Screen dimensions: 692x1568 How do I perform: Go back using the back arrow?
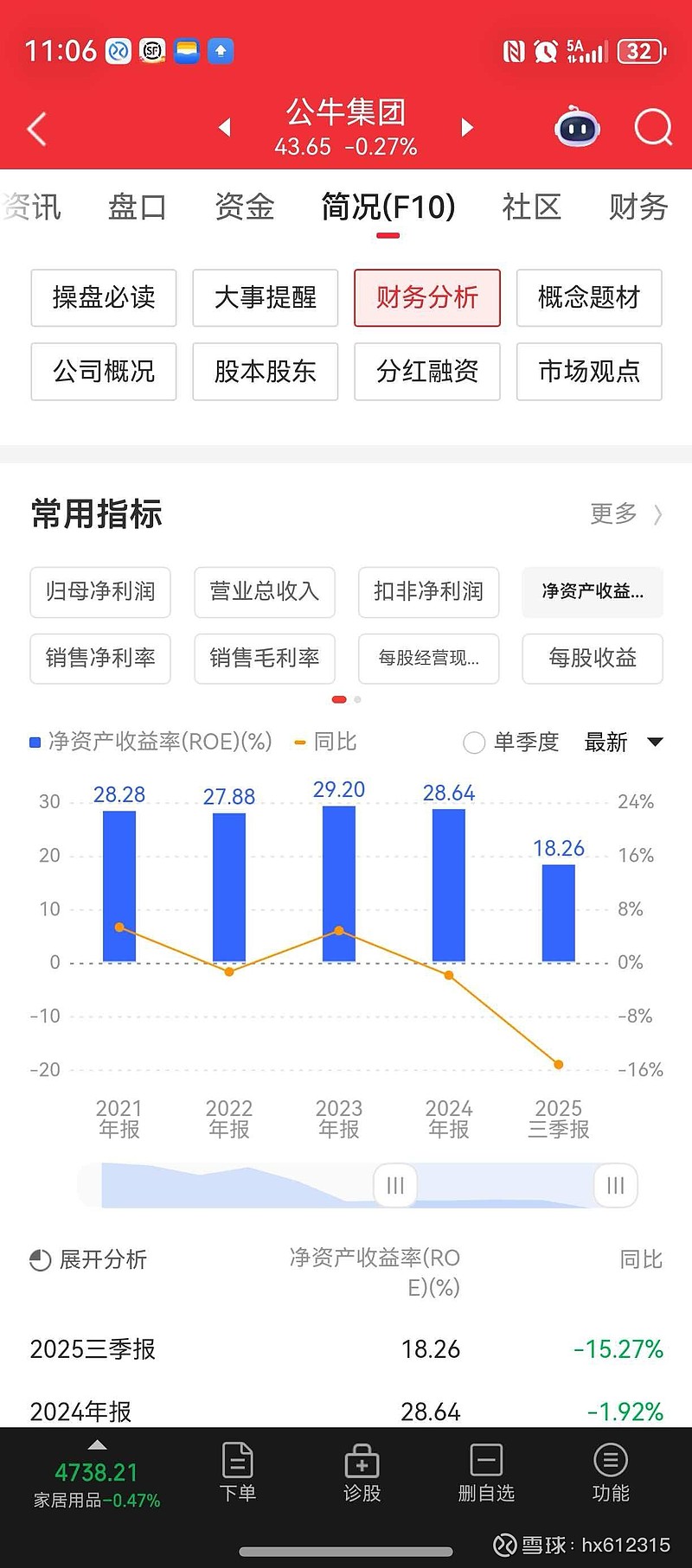(35, 127)
